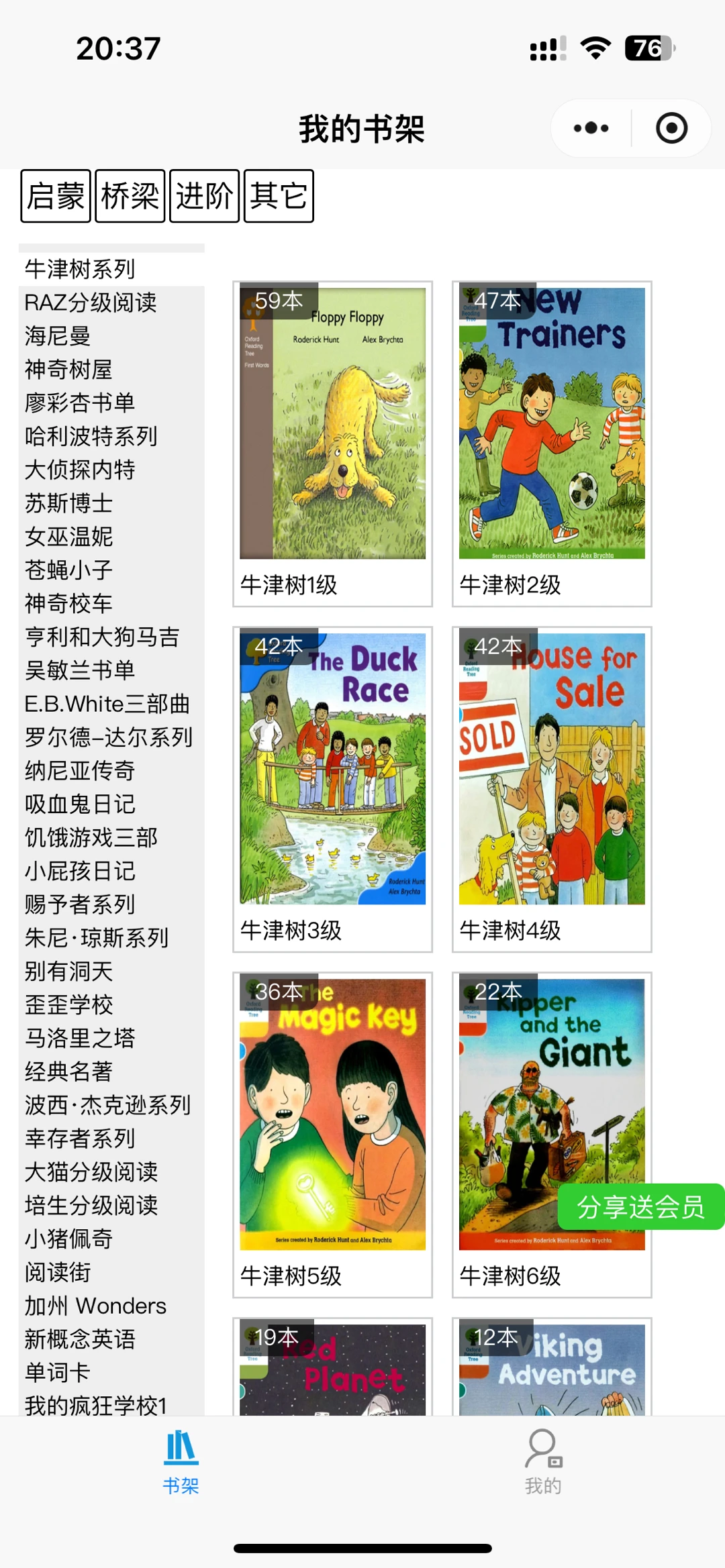
Task: View the 牛津树3级 collection
Action: (333, 790)
